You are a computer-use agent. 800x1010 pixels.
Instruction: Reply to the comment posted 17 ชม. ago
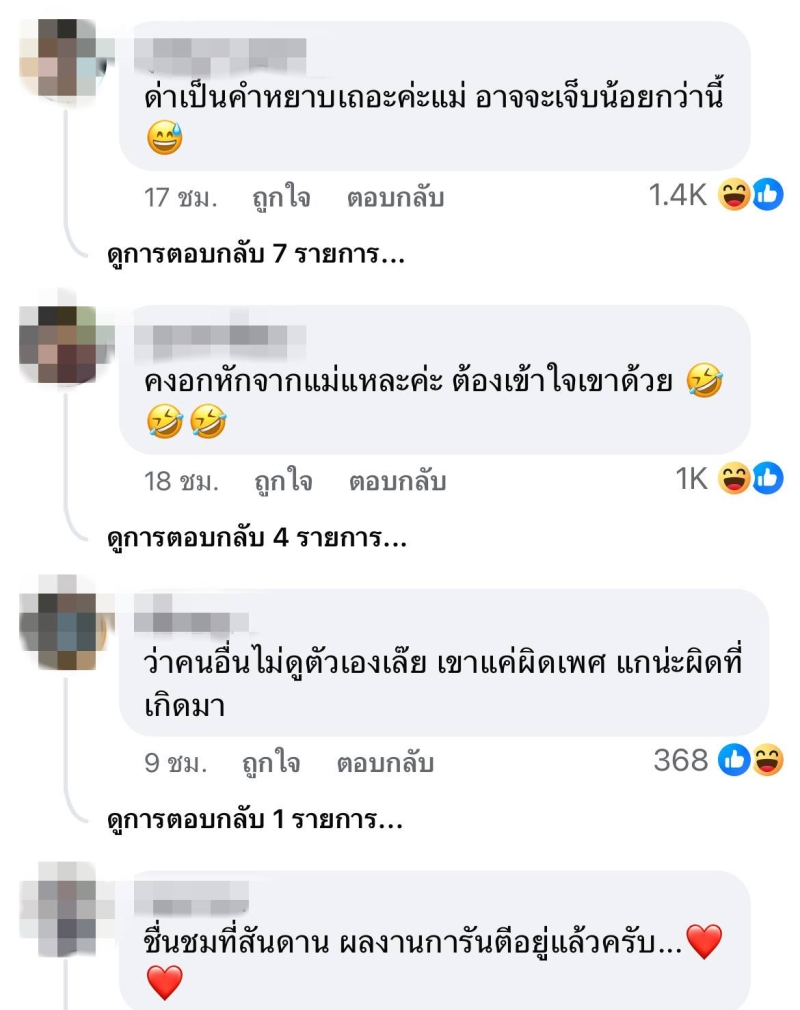tap(395, 198)
